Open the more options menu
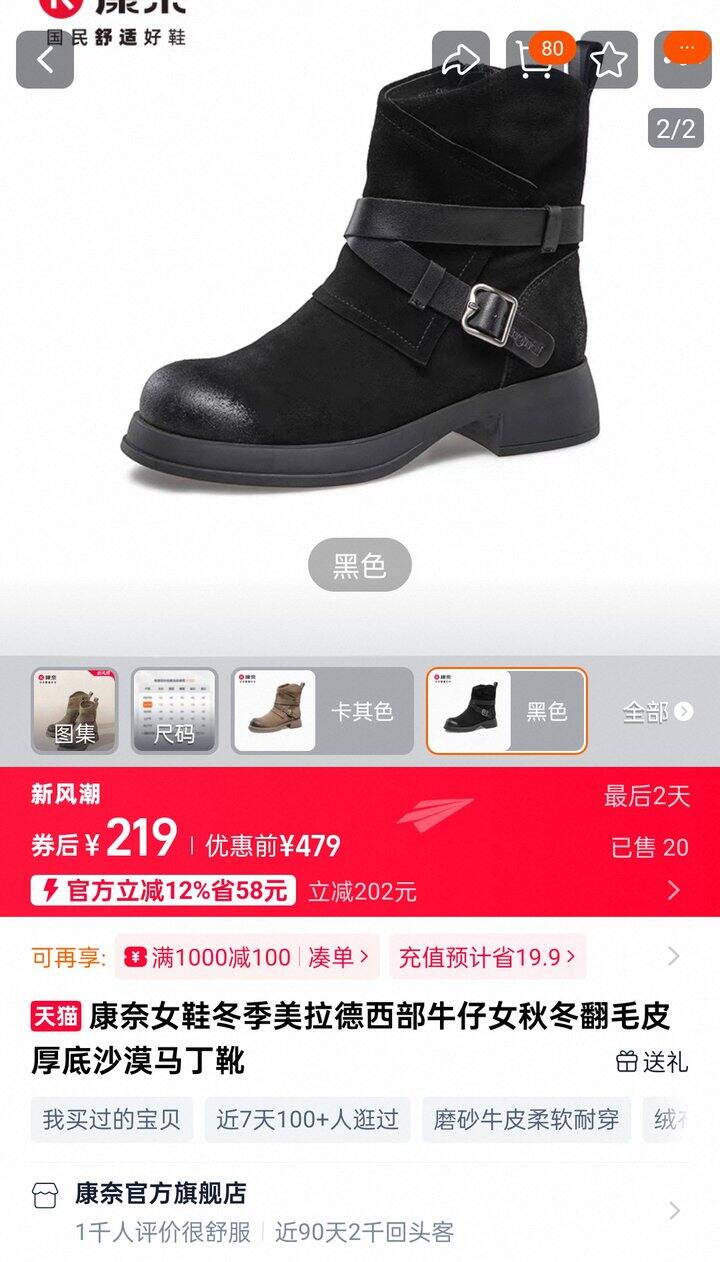This screenshot has height=1262, width=720. pyautogui.click(x=683, y=58)
